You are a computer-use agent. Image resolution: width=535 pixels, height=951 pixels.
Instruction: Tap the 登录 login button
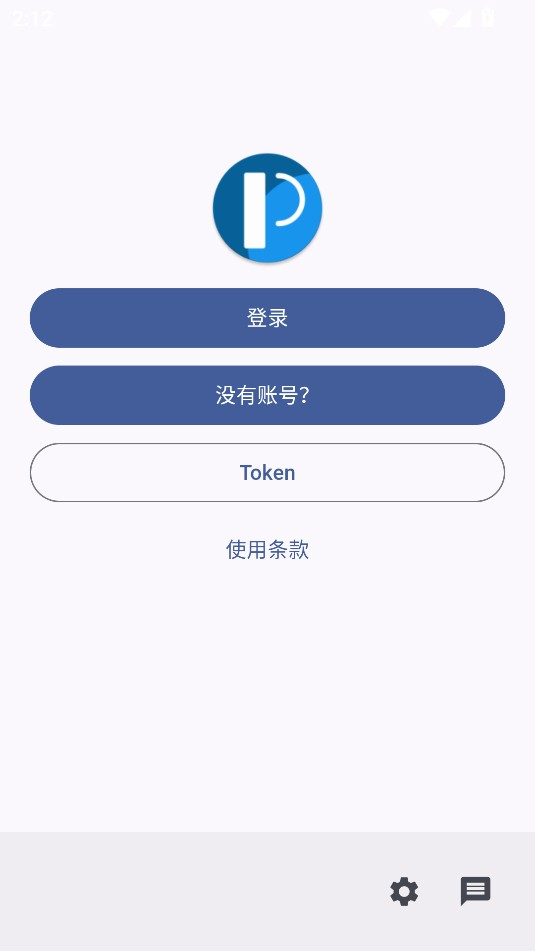tap(268, 318)
